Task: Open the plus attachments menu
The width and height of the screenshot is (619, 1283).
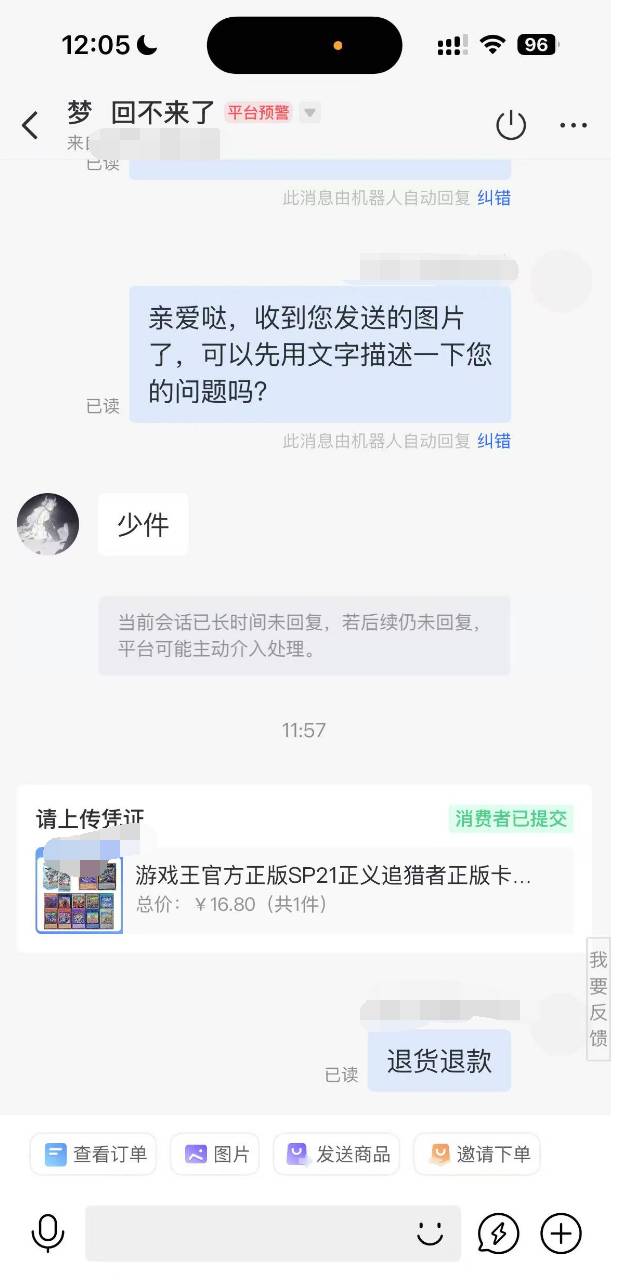Action: (x=561, y=1233)
